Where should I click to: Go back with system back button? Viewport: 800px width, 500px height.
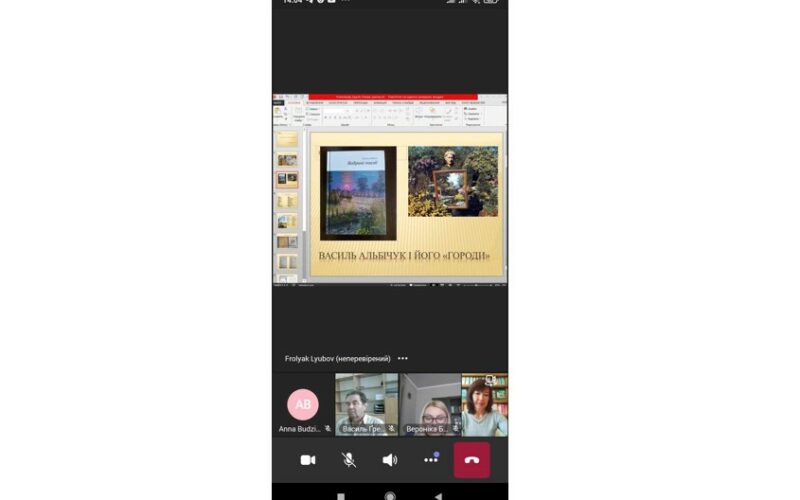point(438,495)
